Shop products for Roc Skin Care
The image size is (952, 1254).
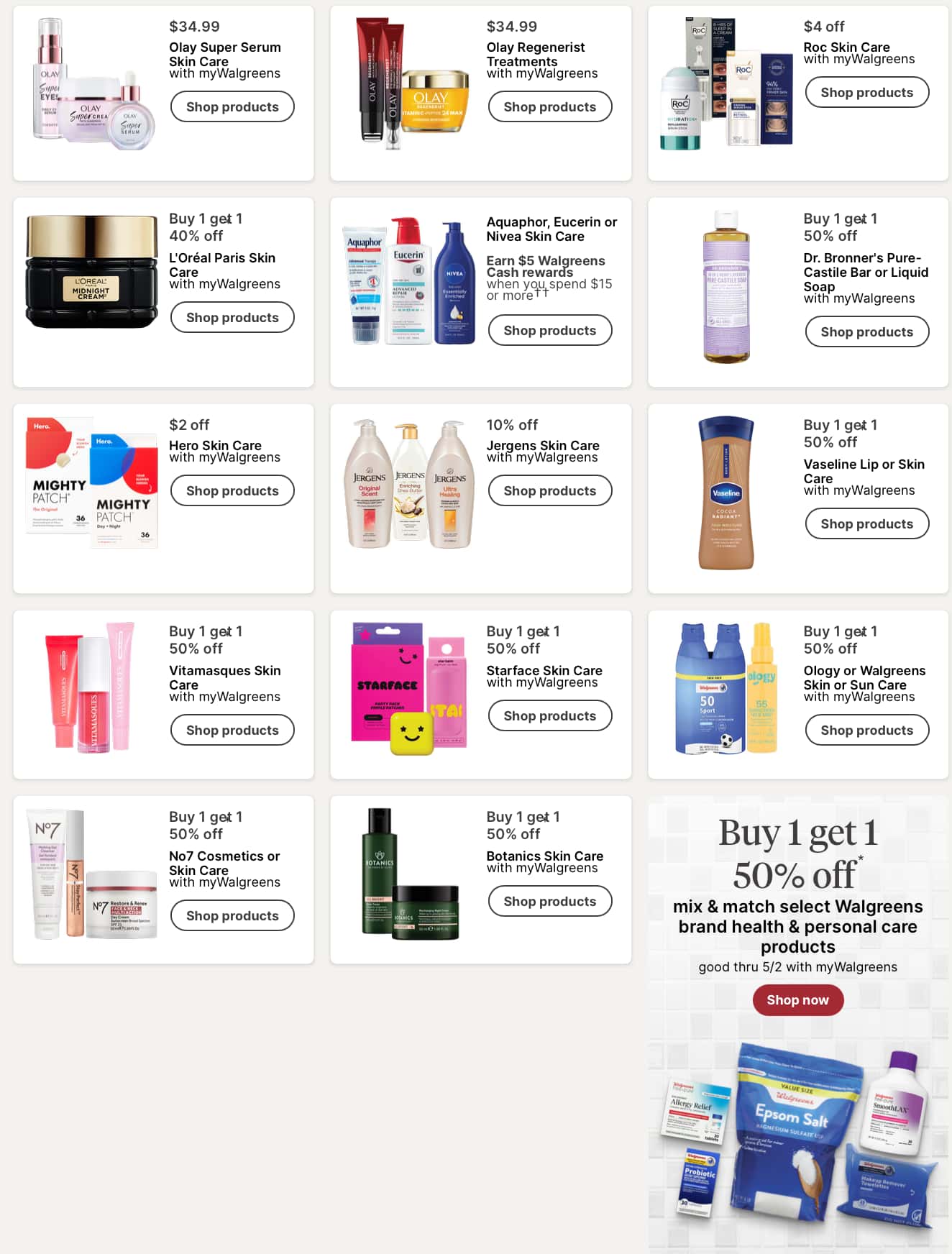tap(866, 92)
